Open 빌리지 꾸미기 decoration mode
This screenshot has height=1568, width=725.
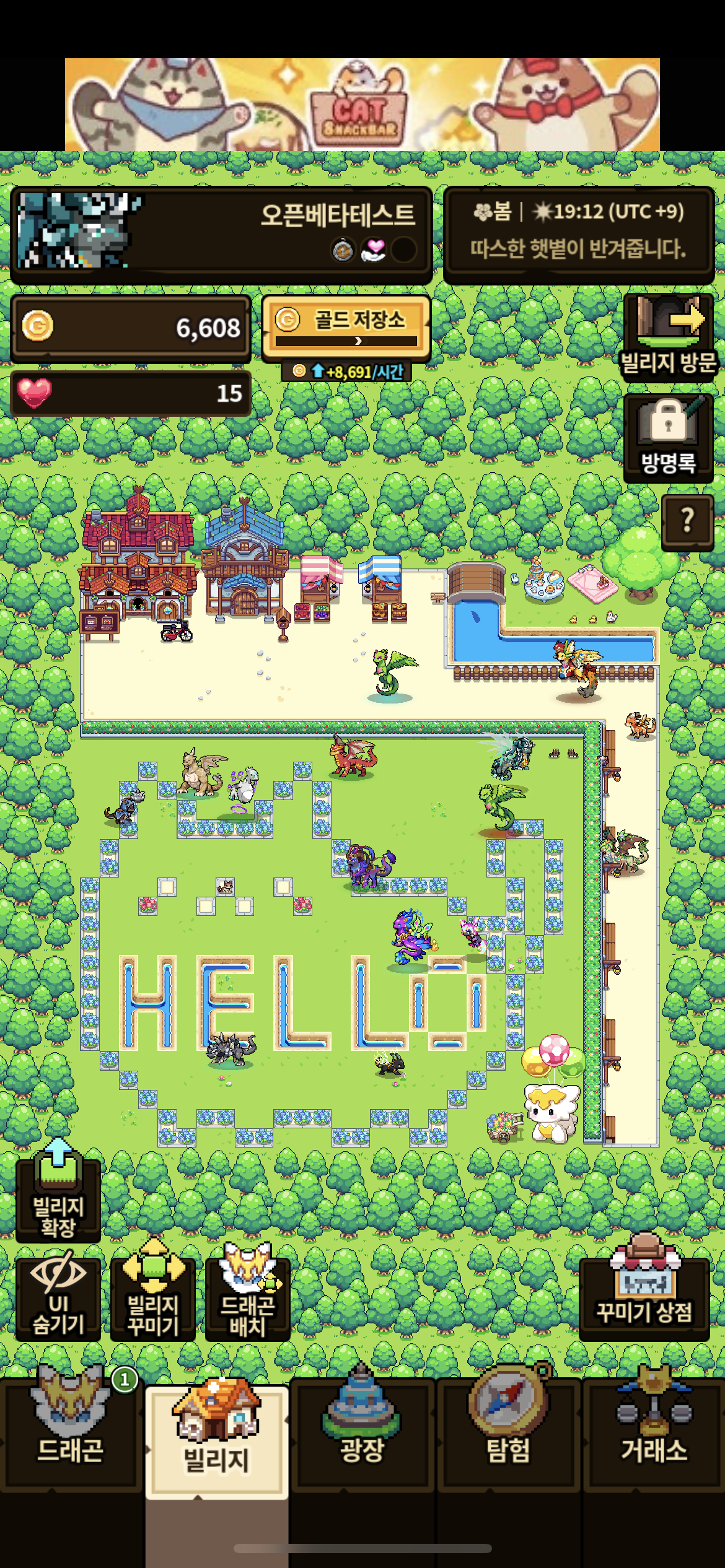[x=153, y=1297]
